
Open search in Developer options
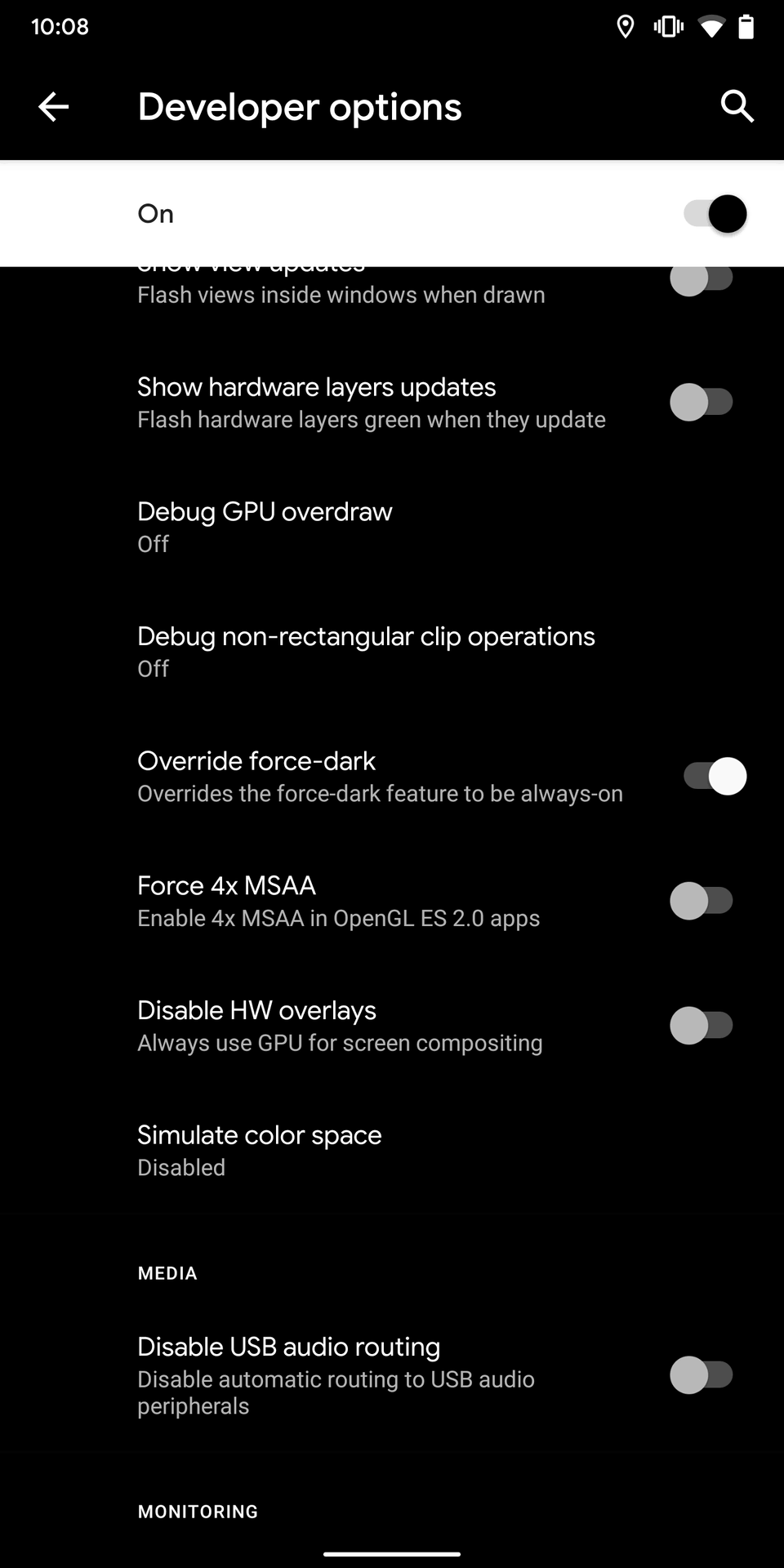pos(737,107)
